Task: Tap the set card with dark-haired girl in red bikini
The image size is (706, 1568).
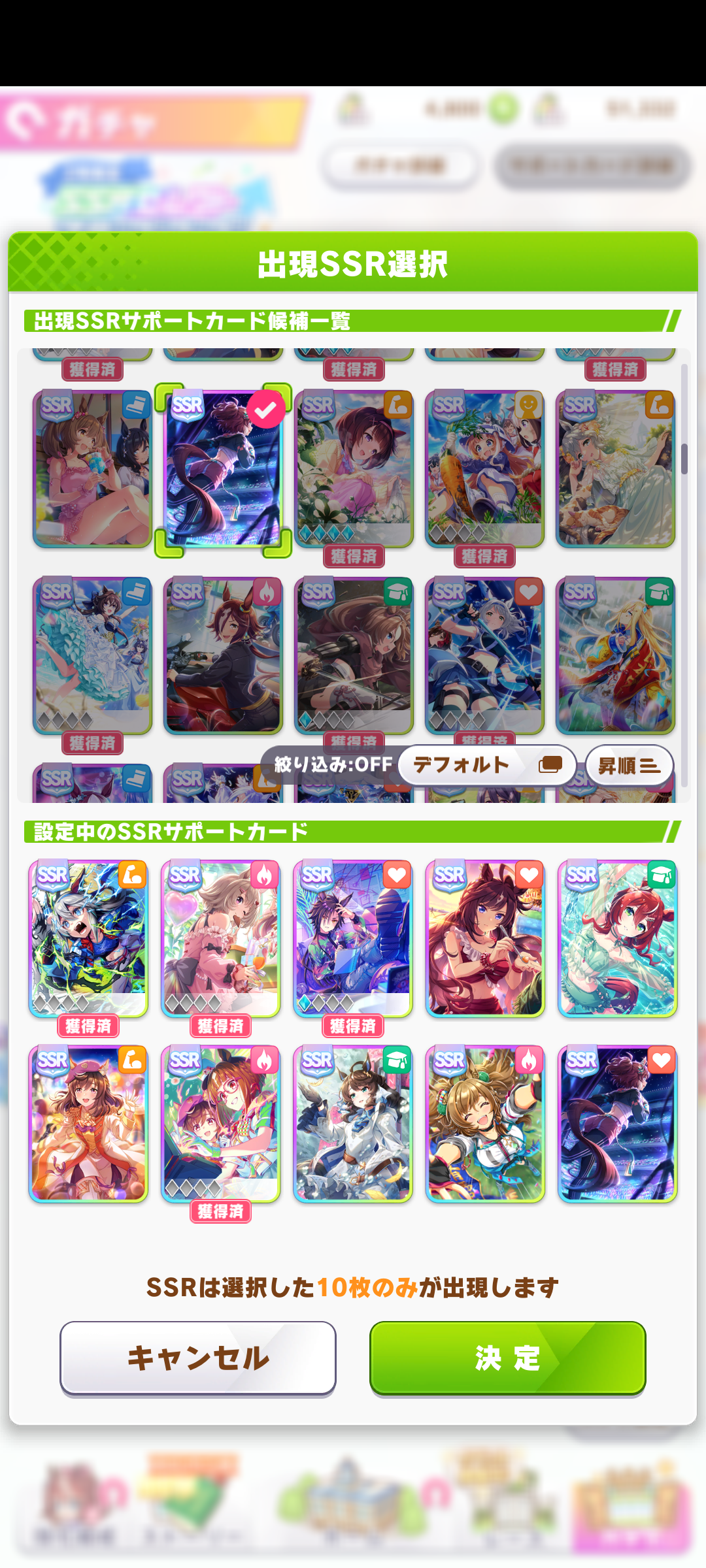Action: (x=485, y=938)
